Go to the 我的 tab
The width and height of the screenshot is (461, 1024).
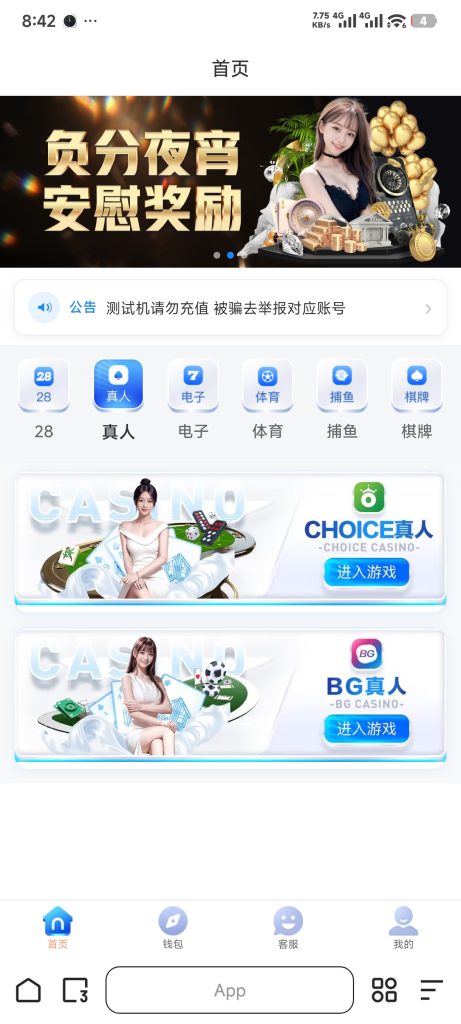point(403,928)
